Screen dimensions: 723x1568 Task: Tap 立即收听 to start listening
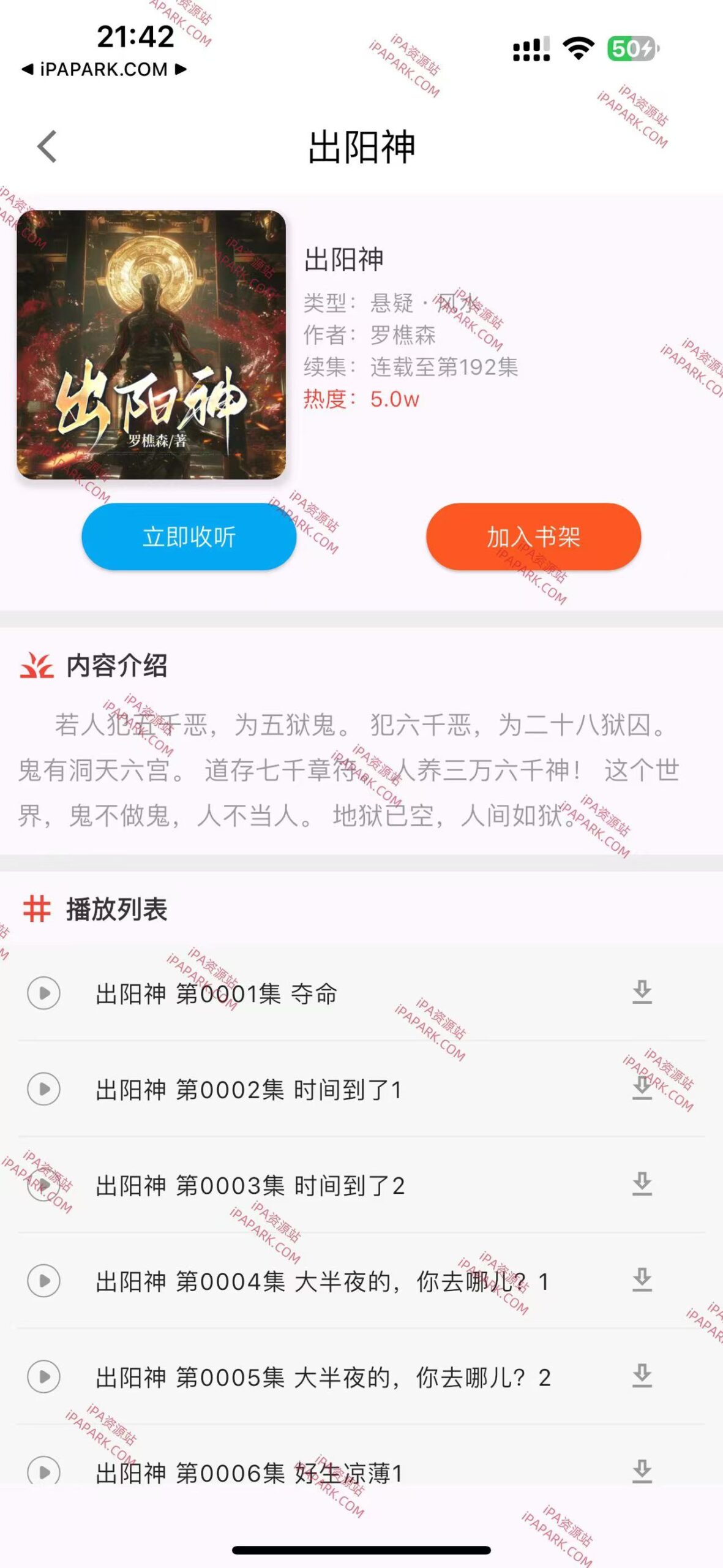point(189,536)
